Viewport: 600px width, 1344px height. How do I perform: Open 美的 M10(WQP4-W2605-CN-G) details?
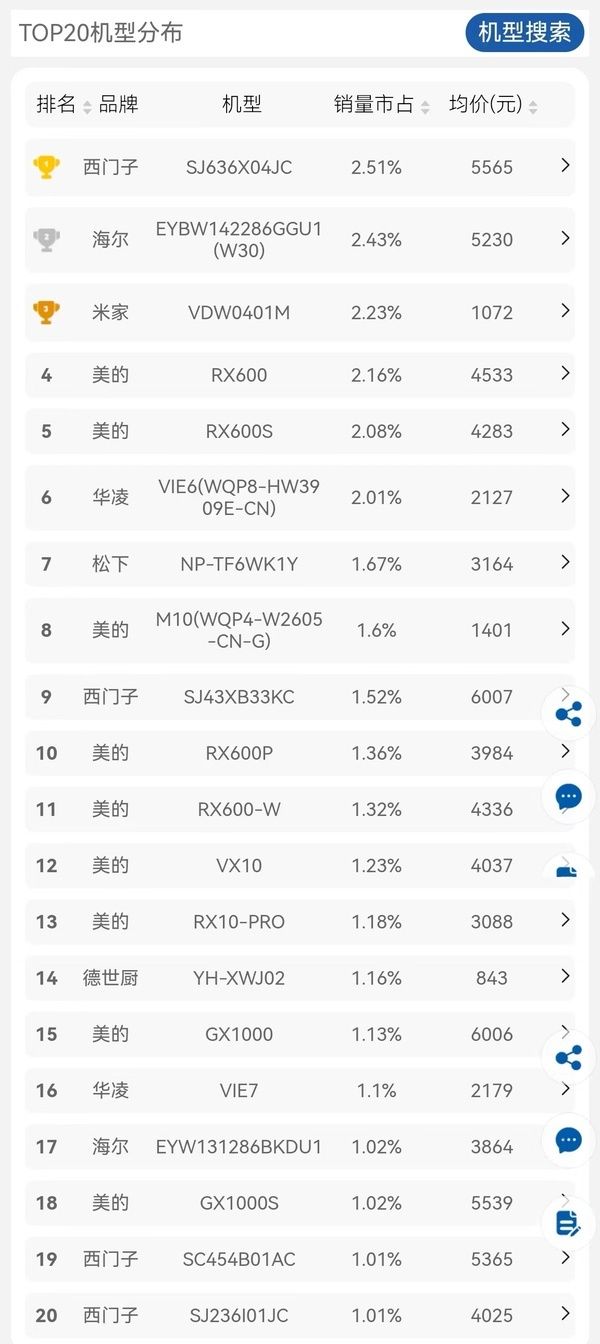tap(300, 630)
